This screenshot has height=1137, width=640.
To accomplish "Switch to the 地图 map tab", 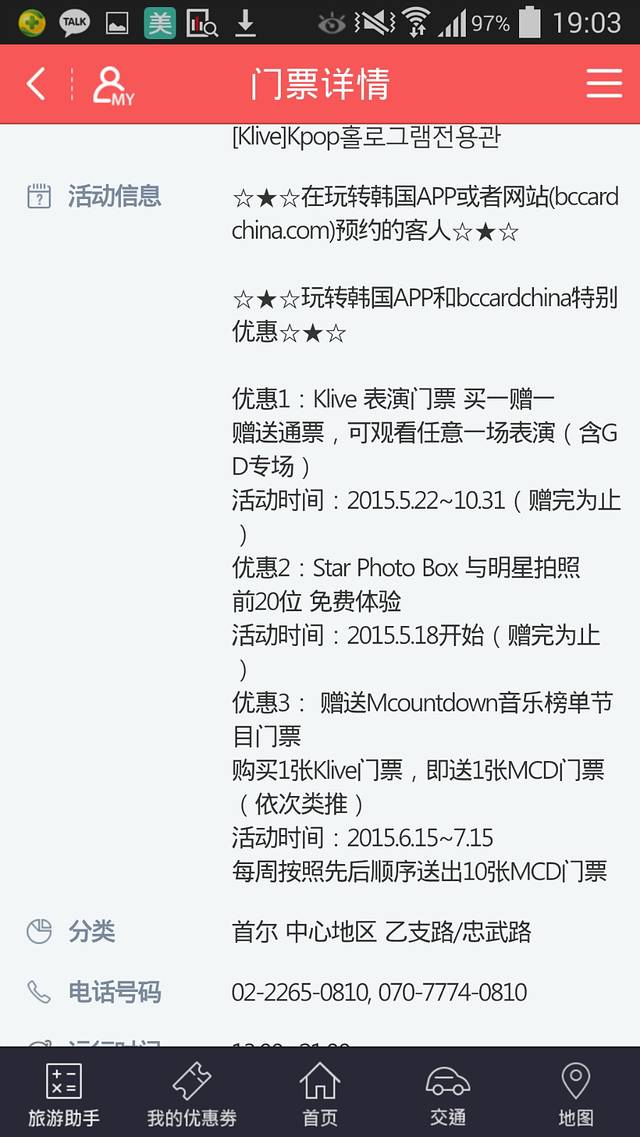I will 576,1094.
